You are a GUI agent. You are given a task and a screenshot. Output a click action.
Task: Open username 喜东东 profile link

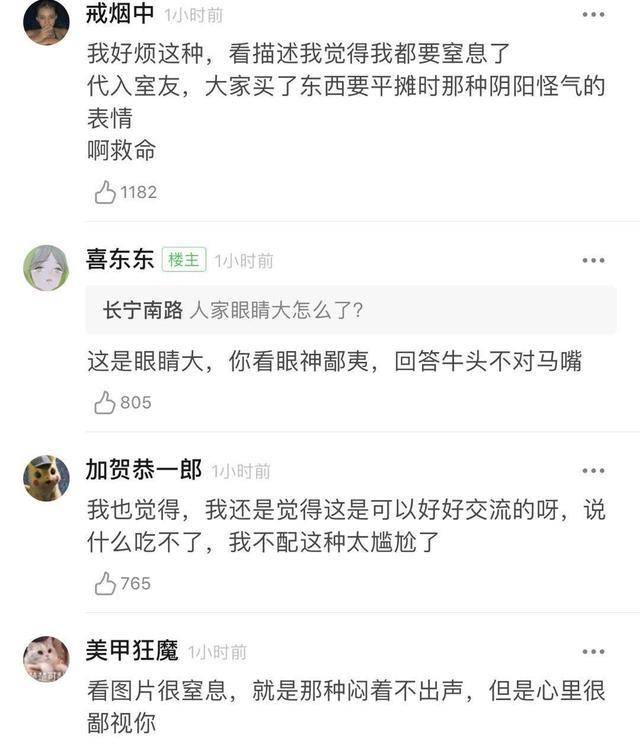119,260
